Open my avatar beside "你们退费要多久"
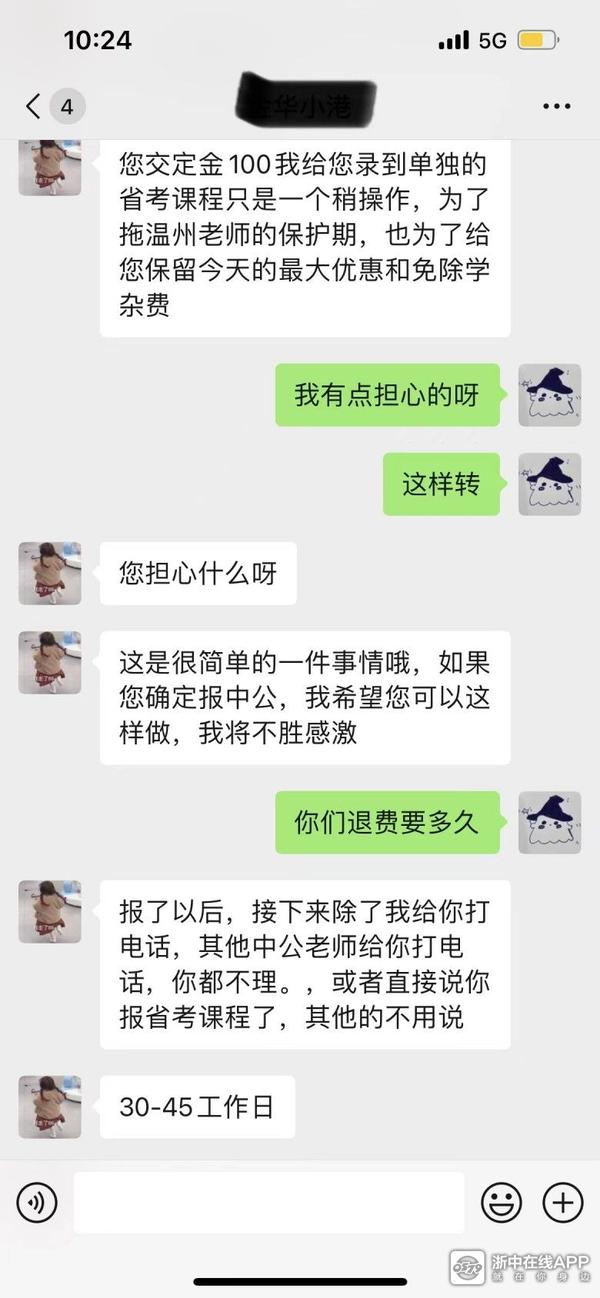This screenshot has width=600, height=1298. [x=549, y=822]
